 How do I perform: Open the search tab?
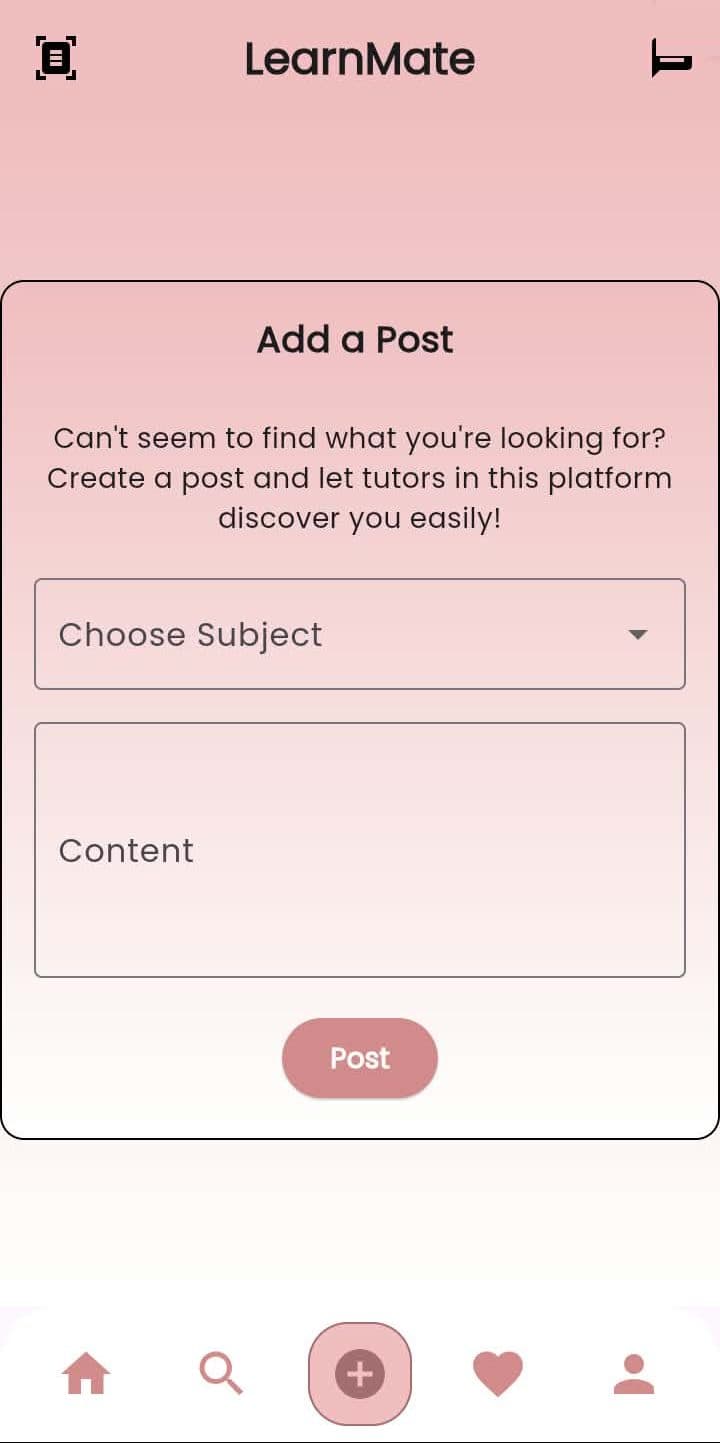(x=221, y=1374)
